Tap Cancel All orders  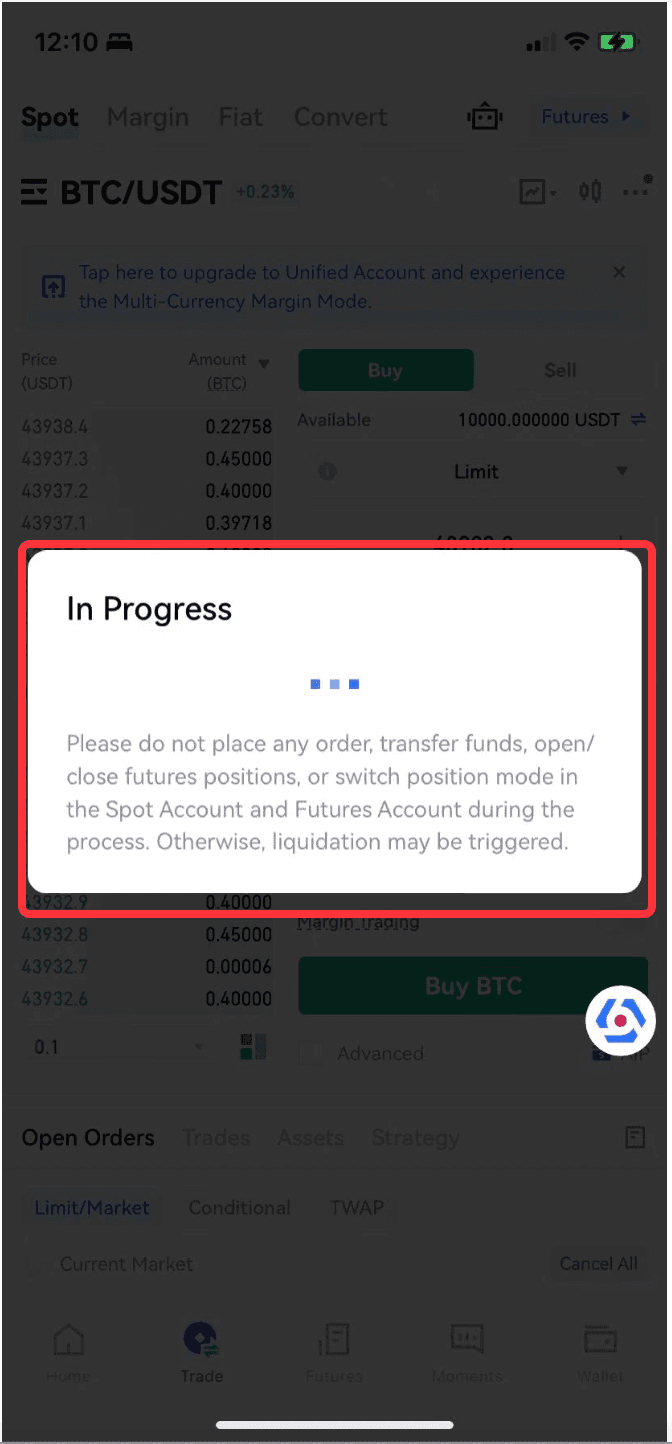[598, 1264]
